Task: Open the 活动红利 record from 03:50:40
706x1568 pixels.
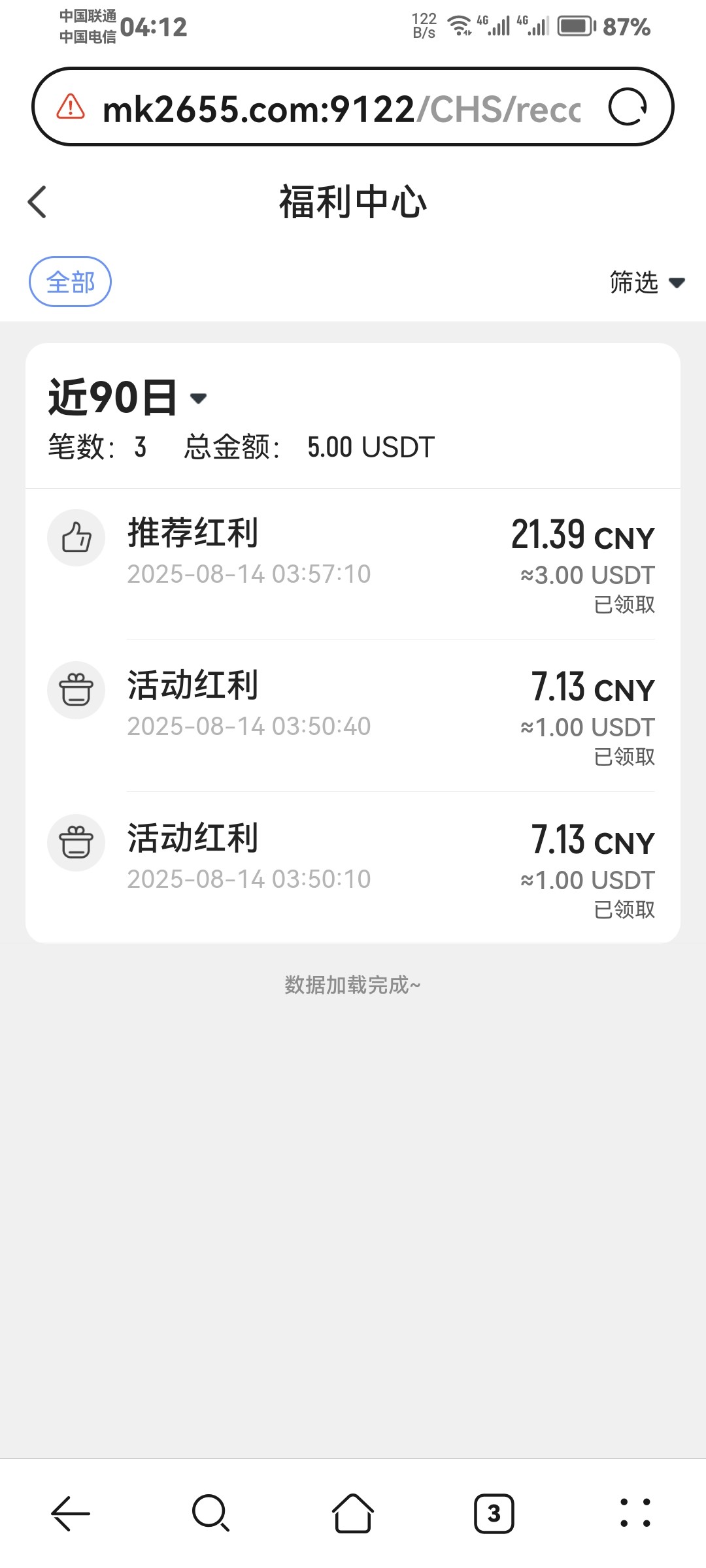Action: (x=353, y=715)
